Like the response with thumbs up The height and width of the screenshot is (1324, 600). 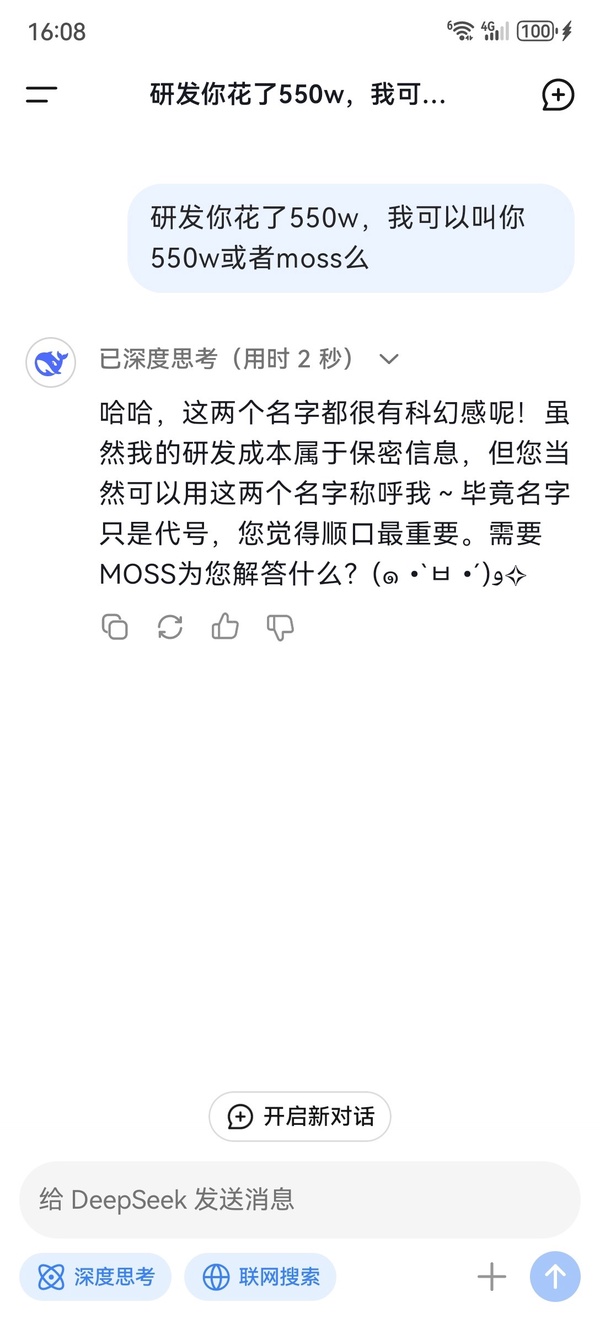(x=225, y=627)
